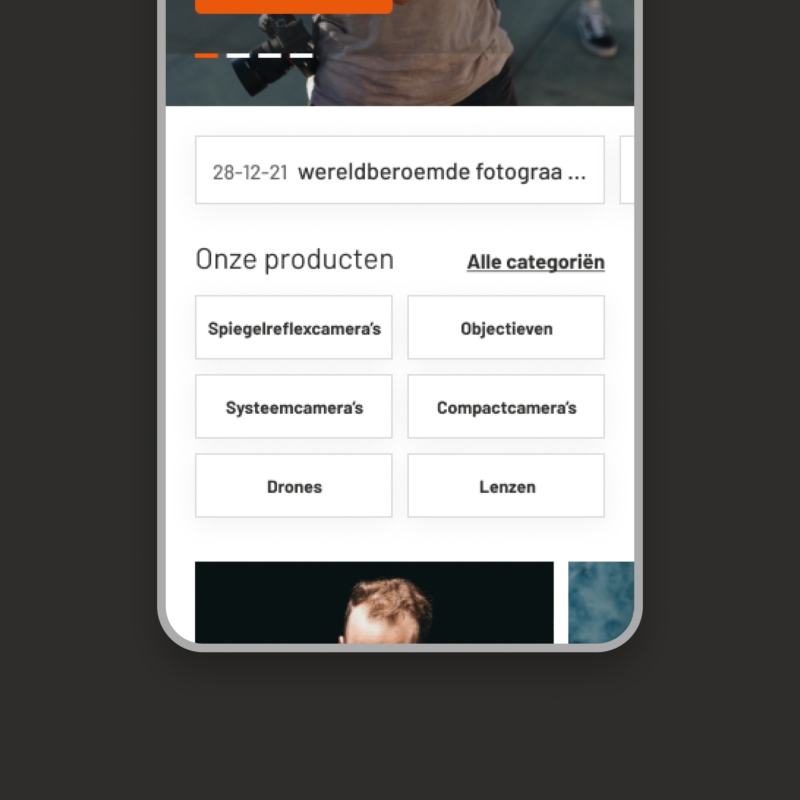The height and width of the screenshot is (800, 800).
Task: Open the article card with the man's portrait
Action: coord(374,602)
